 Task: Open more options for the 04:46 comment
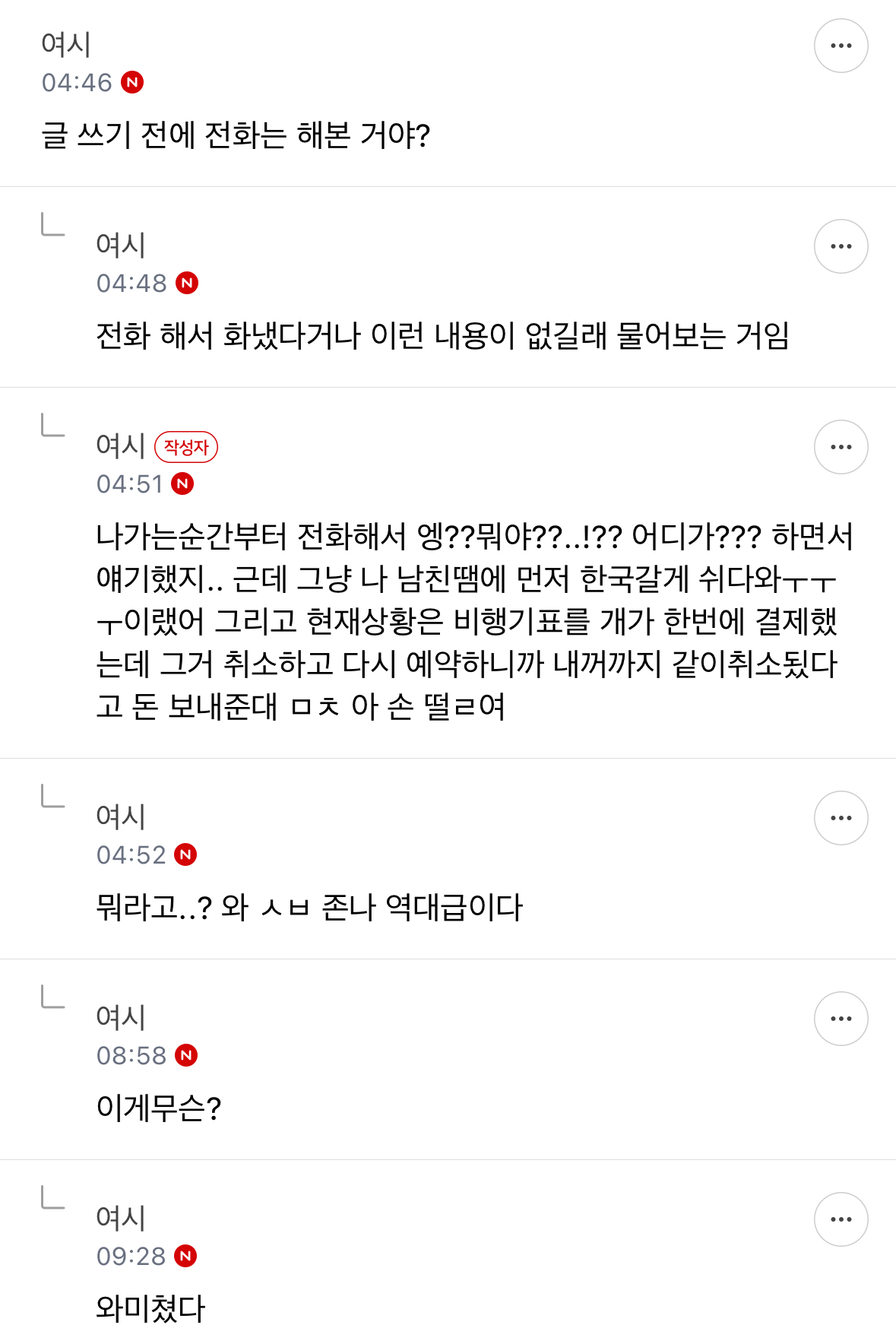point(841,46)
